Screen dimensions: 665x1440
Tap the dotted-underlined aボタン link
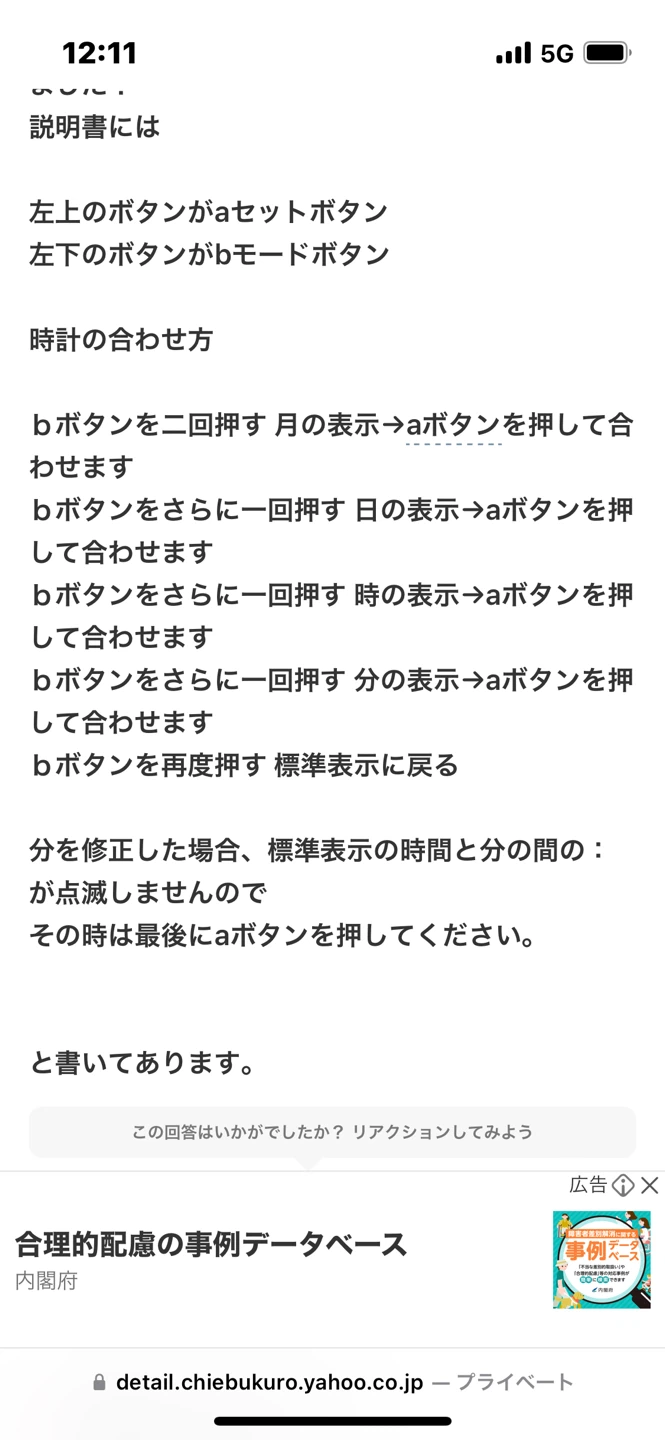453,425
